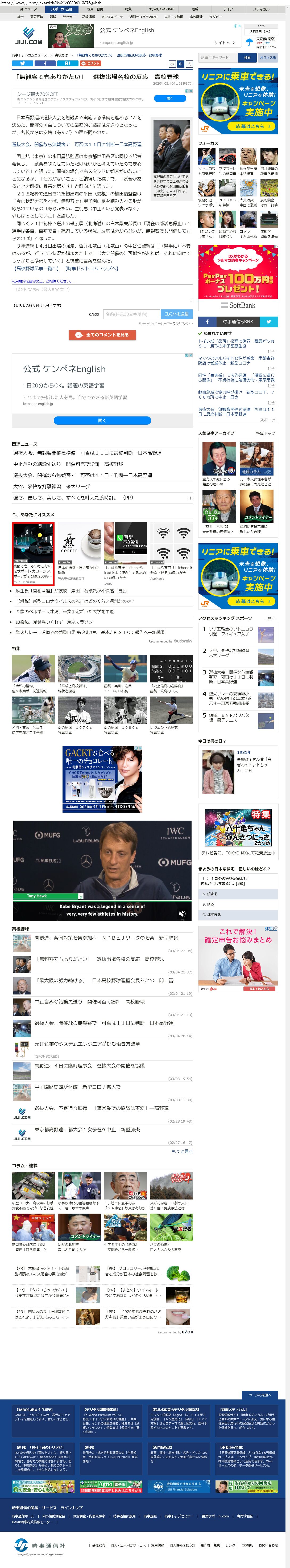The height and width of the screenshot is (1568, 290).
Task: Tap the コメントを送信 button
Action: [x=177, y=314]
